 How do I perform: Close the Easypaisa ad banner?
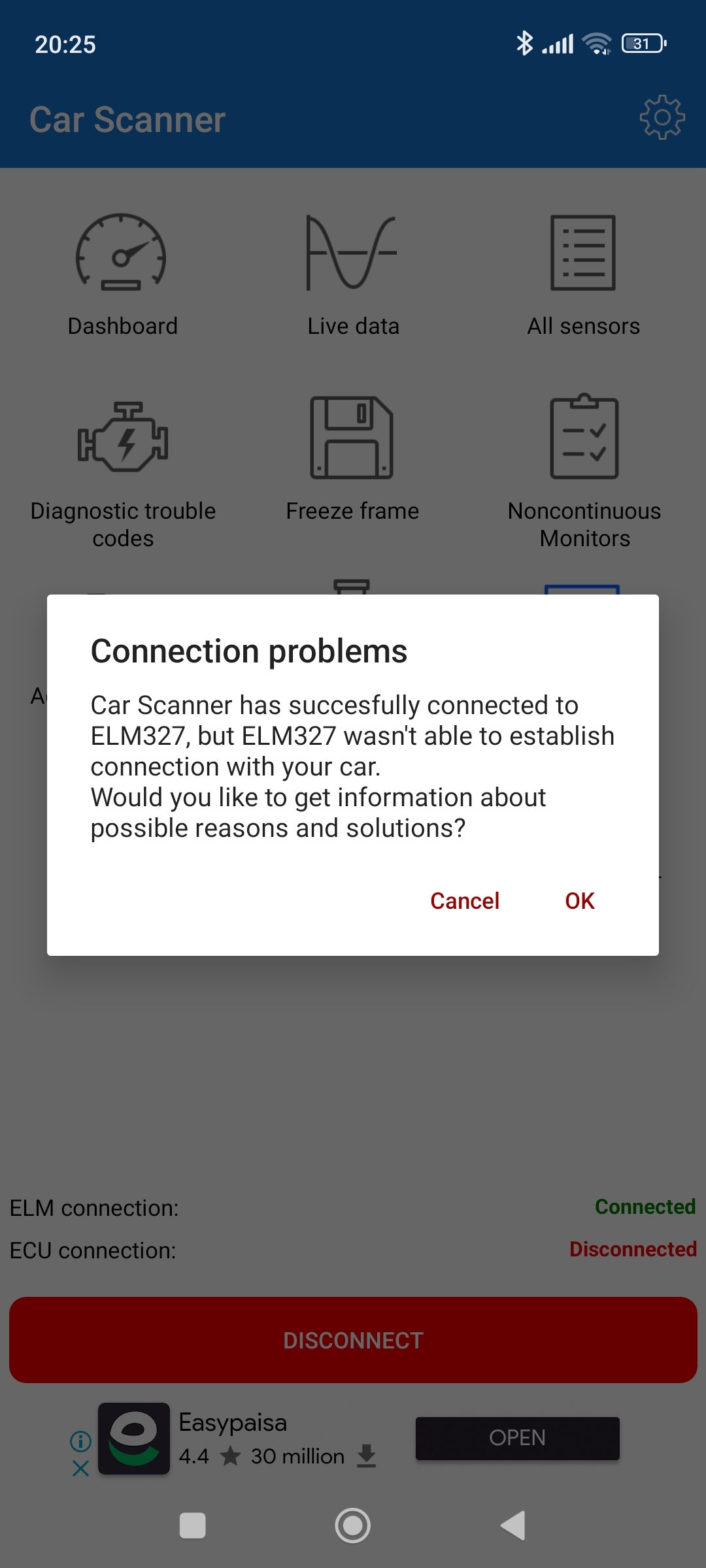80,1469
